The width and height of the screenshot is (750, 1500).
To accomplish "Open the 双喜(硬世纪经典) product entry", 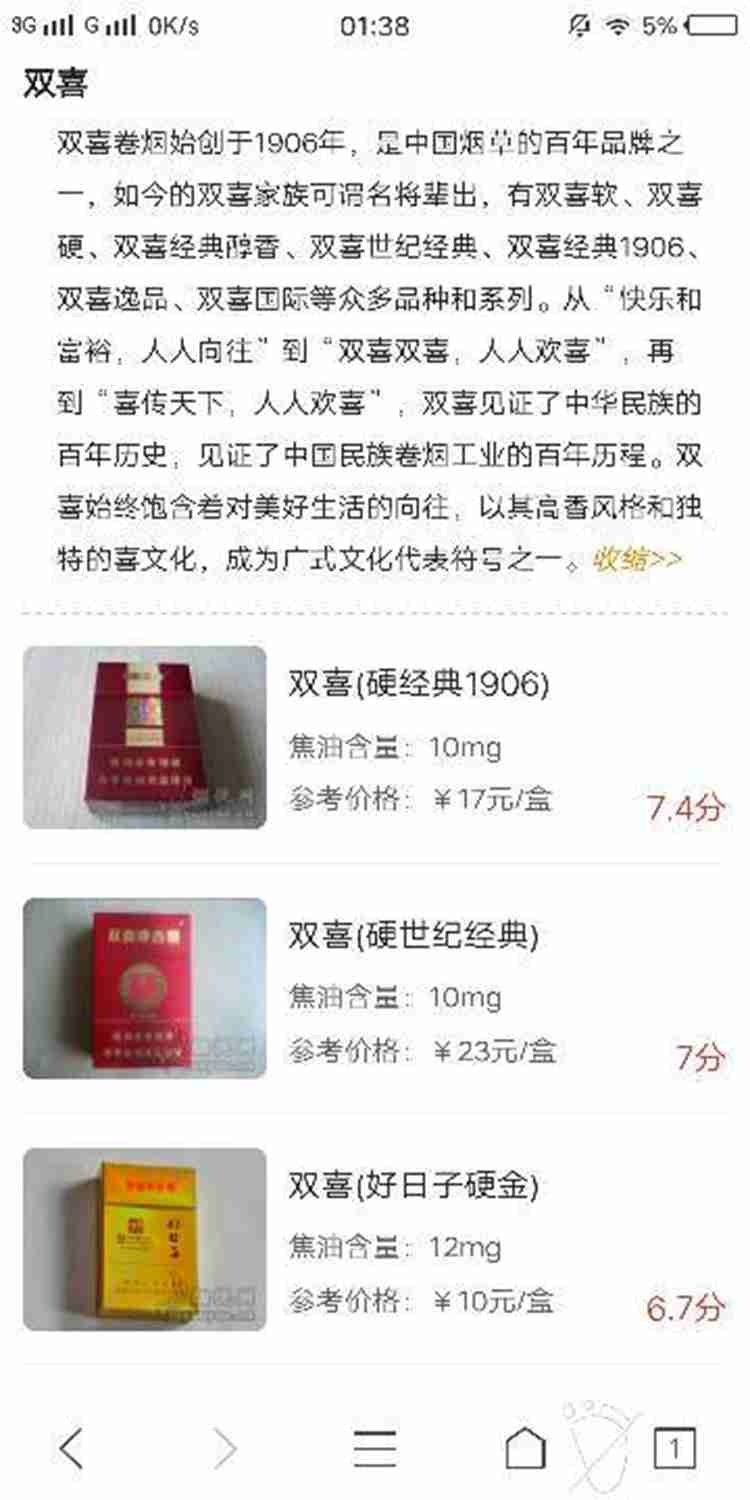I will [375, 988].
